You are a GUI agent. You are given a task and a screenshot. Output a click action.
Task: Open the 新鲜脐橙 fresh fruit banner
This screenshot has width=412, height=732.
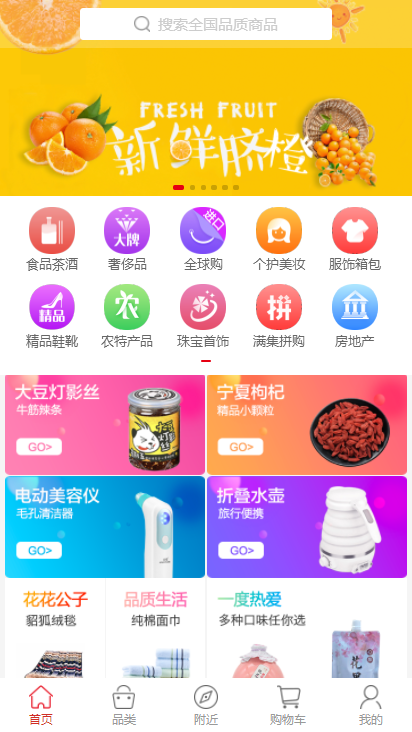coord(206,122)
